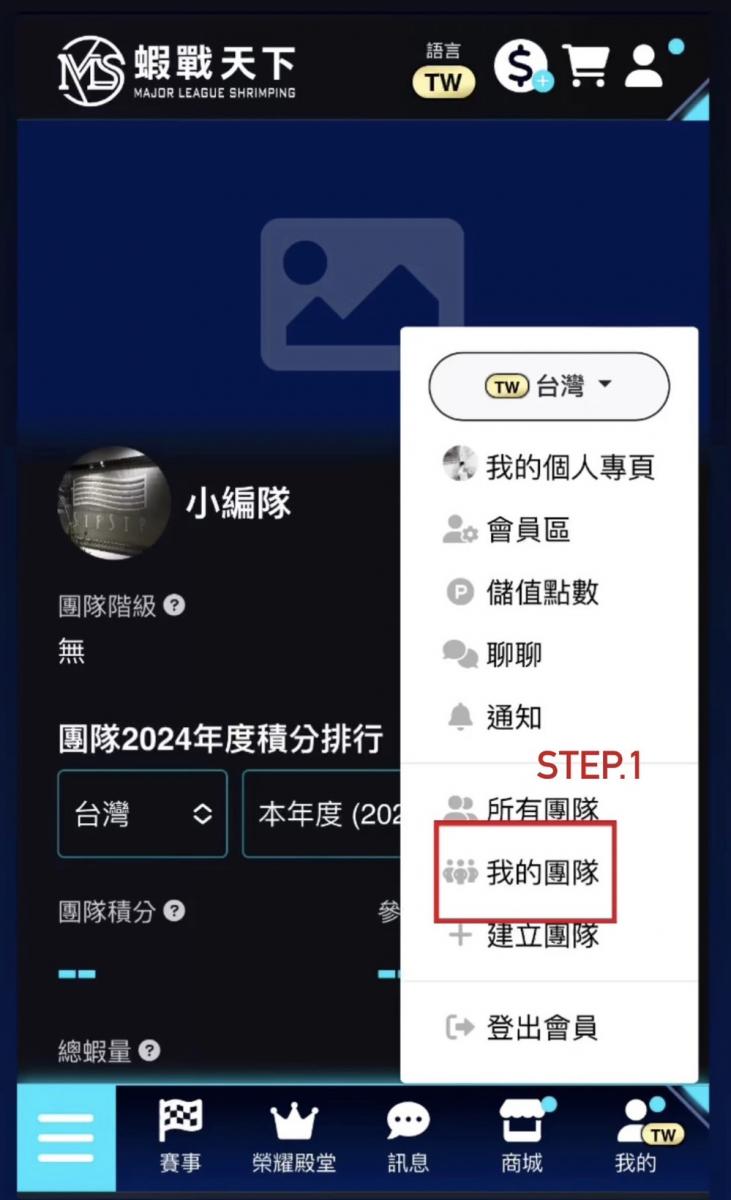Choose 建立團隊 to create a team
Image resolution: width=731 pixels, height=1200 pixels.
pyautogui.click(x=540, y=936)
